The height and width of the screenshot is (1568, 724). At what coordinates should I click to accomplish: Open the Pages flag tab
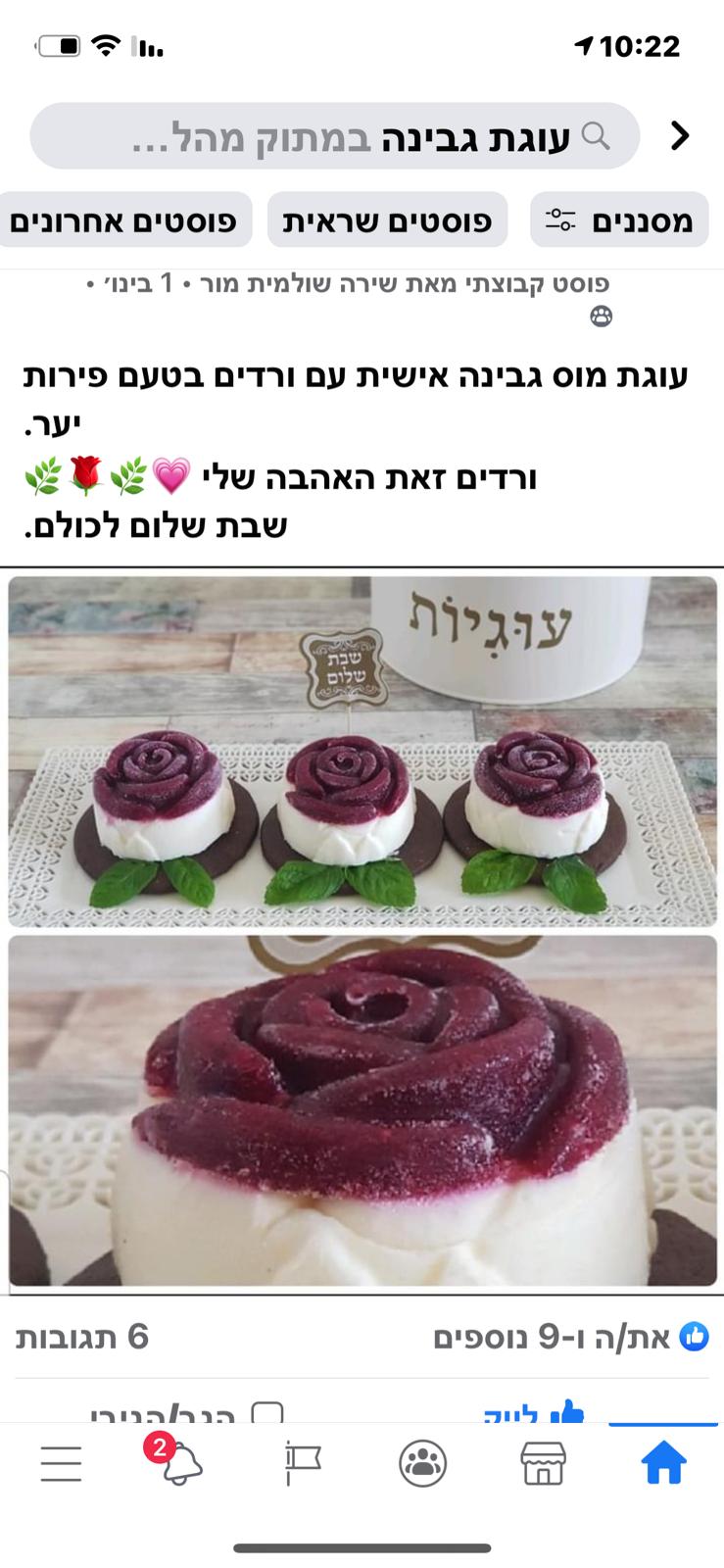pyautogui.click(x=302, y=1463)
